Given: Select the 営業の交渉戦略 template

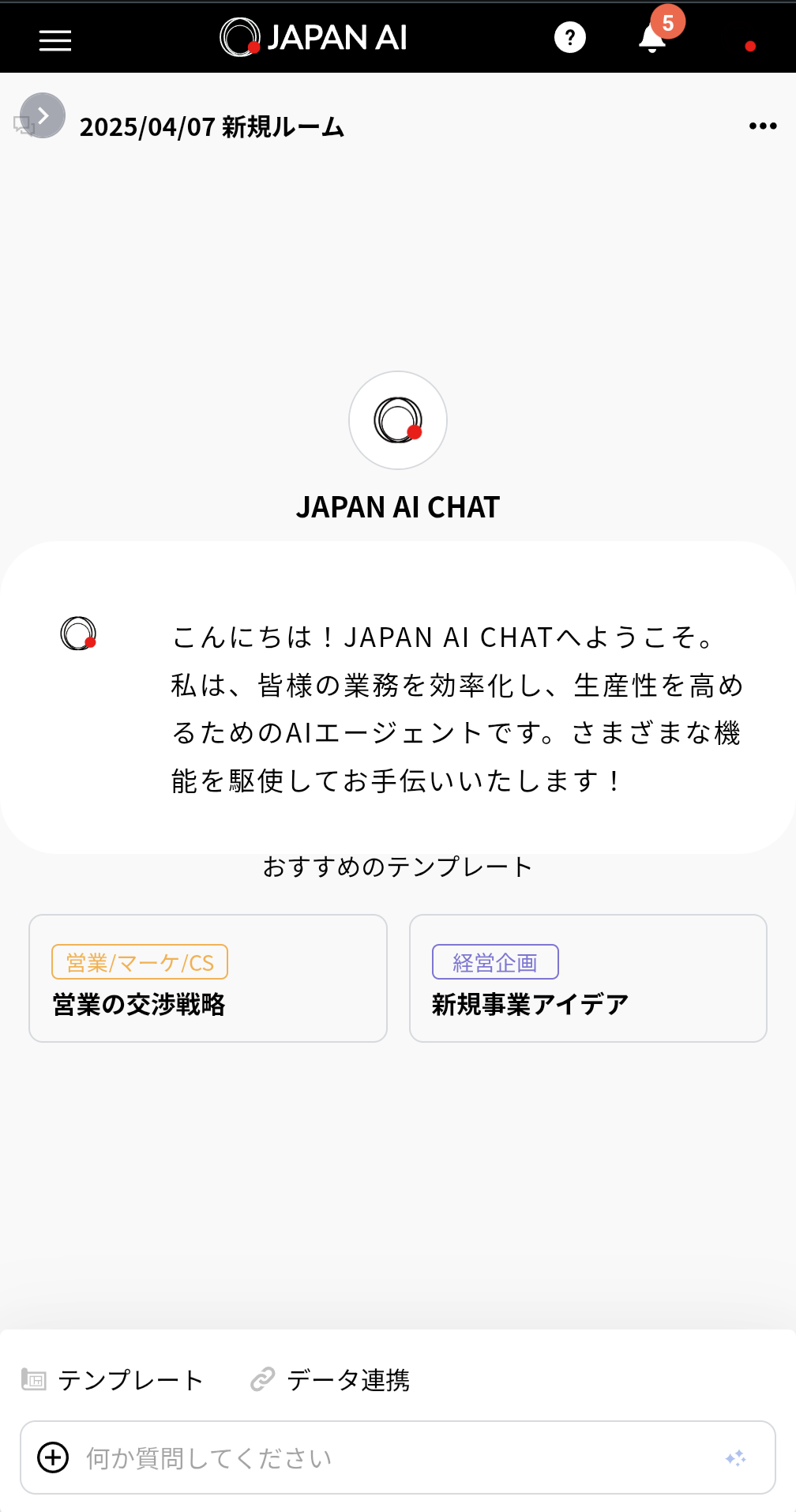Looking at the screenshot, I should tap(208, 978).
